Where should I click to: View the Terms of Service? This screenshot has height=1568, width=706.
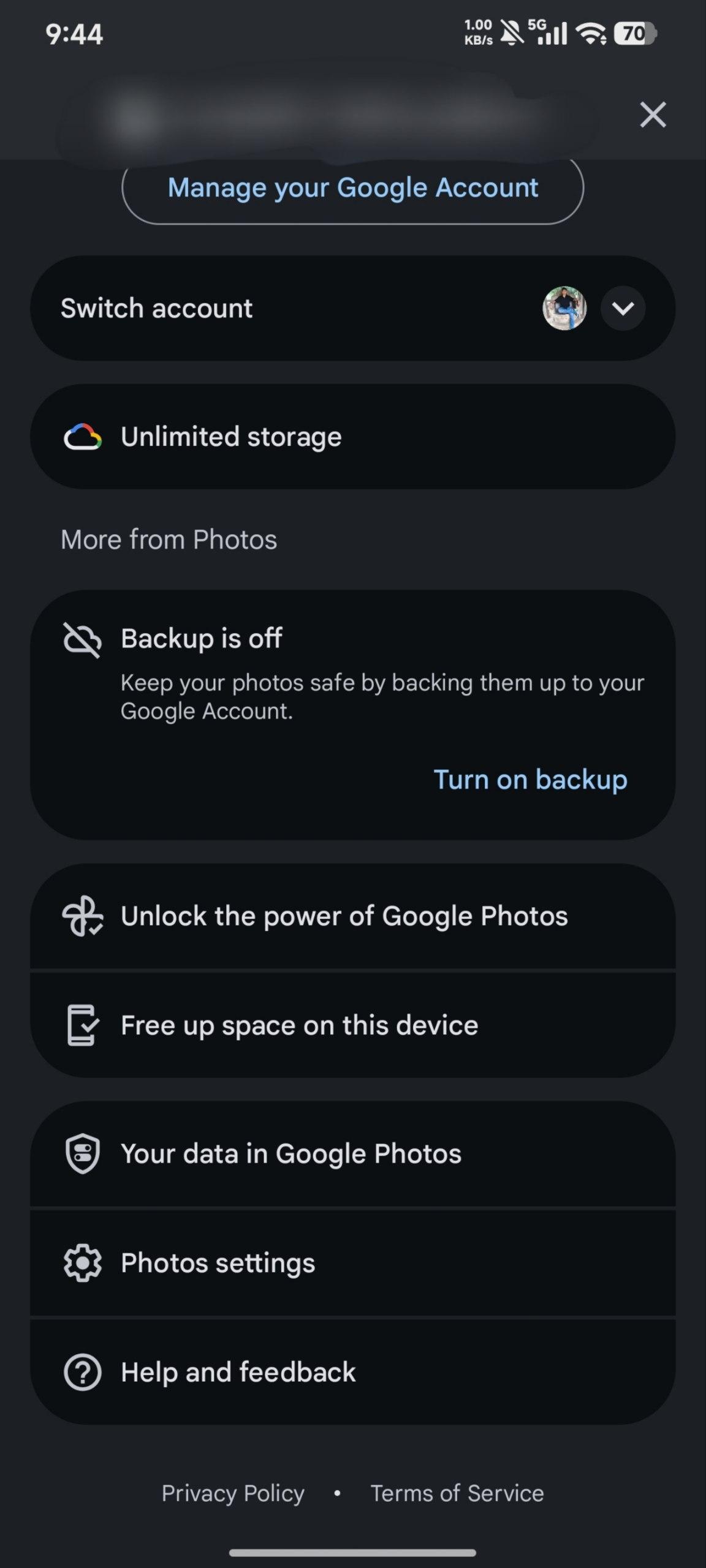pyautogui.click(x=457, y=1493)
